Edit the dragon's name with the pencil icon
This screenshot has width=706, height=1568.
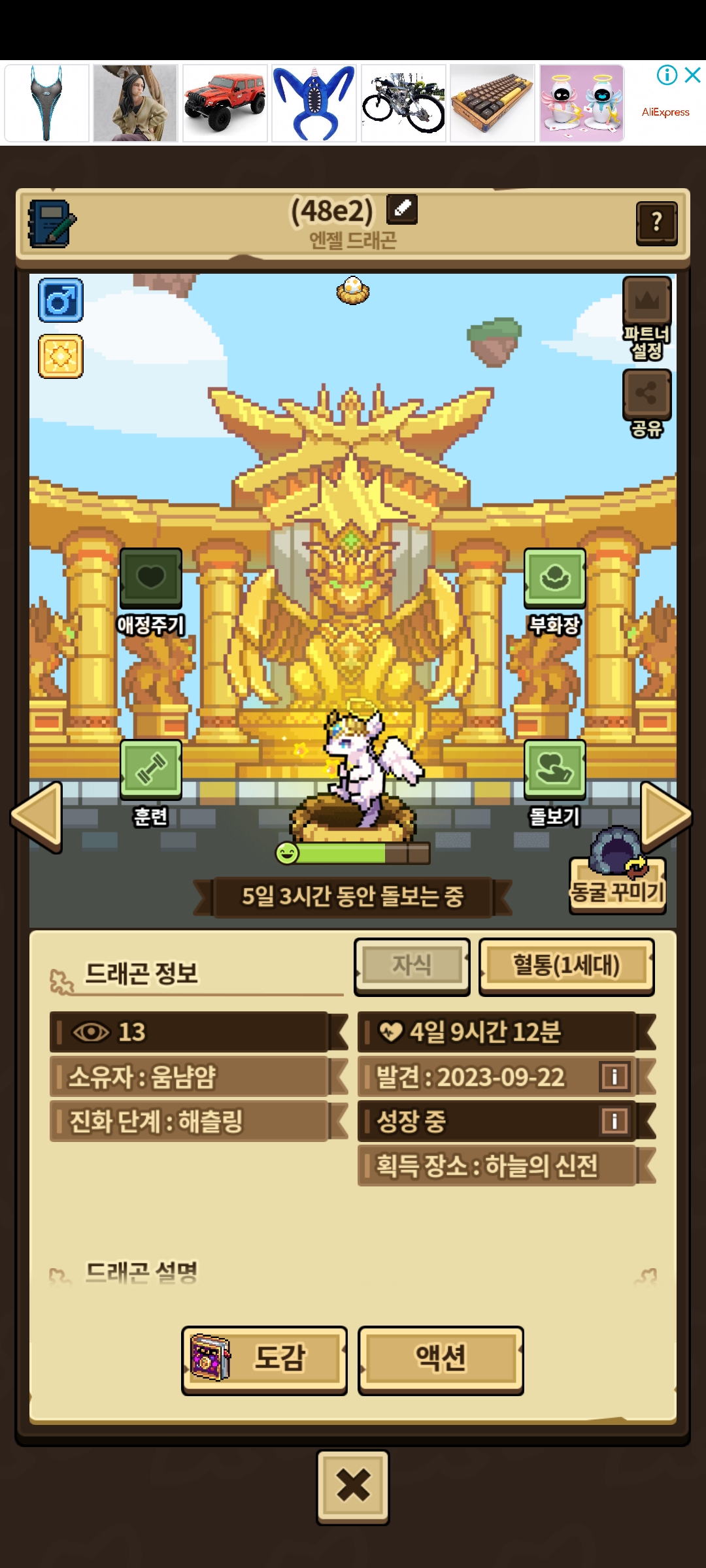coord(402,209)
